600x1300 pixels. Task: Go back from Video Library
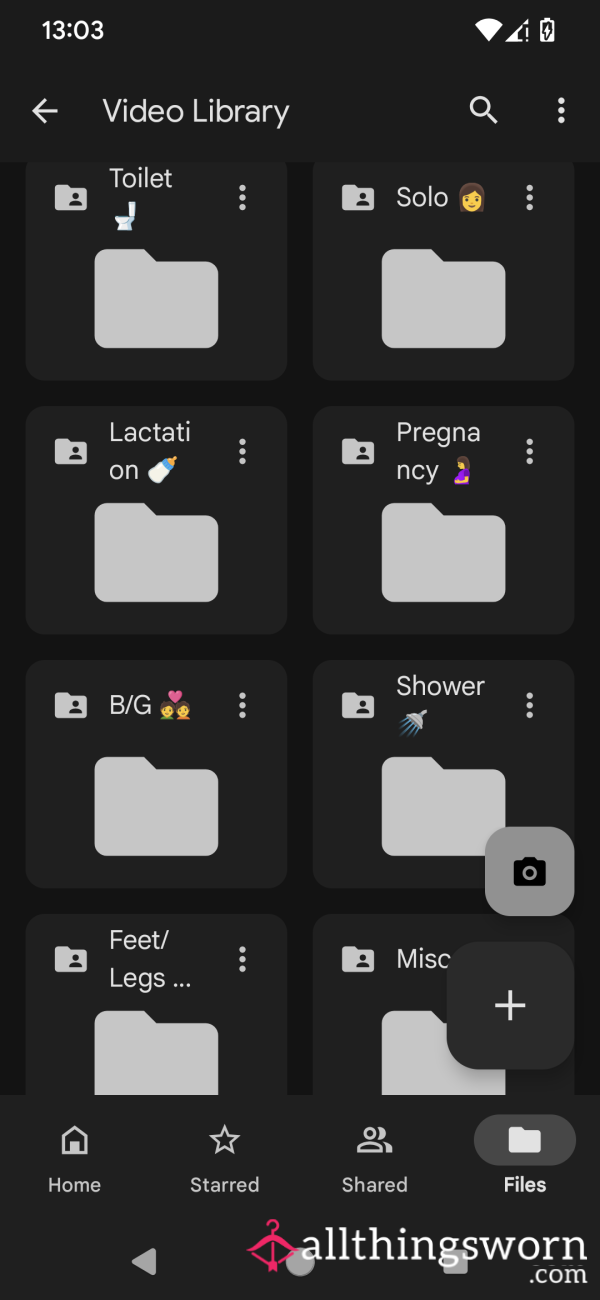[45, 111]
